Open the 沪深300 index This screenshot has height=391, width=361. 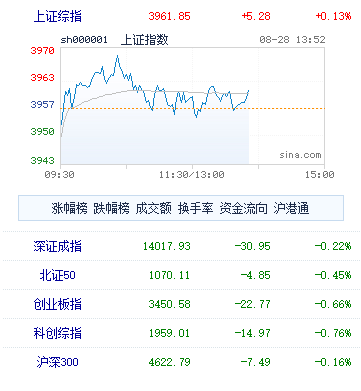click(58, 362)
